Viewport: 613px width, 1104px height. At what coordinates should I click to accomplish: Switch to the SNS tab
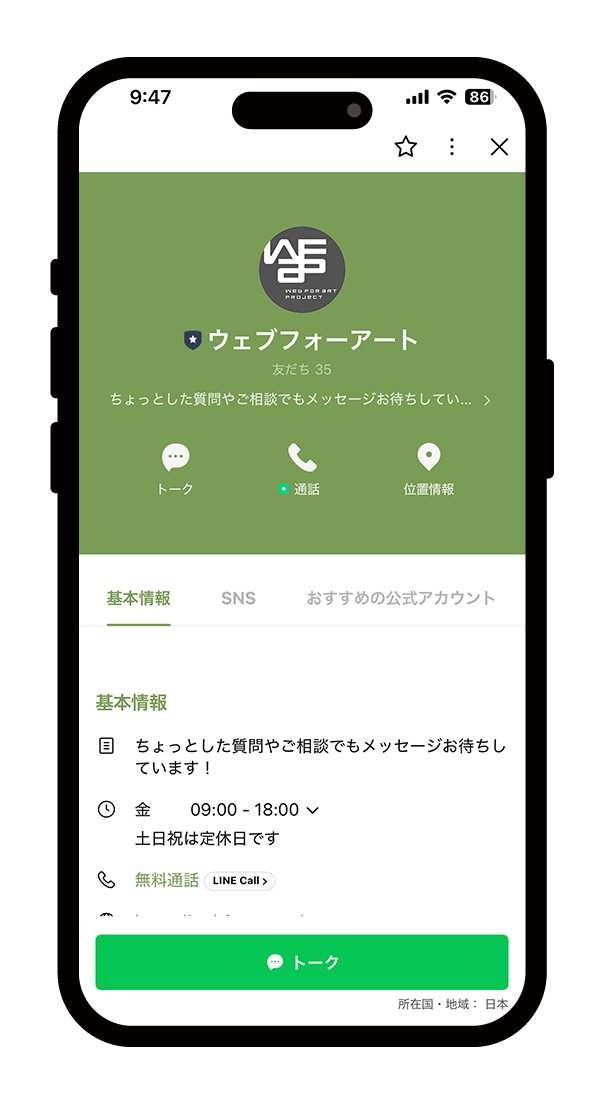click(x=238, y=598)
